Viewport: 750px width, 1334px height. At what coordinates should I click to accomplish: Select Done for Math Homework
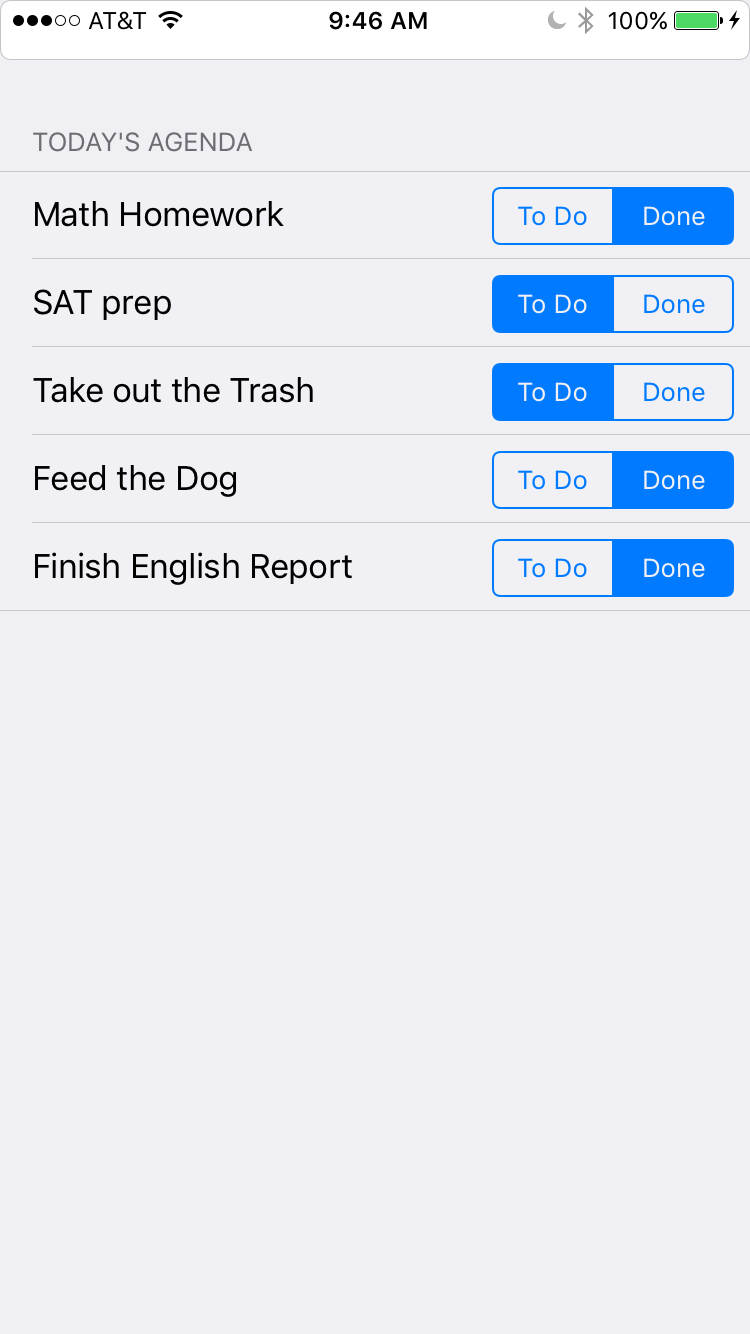click(673, 216)
